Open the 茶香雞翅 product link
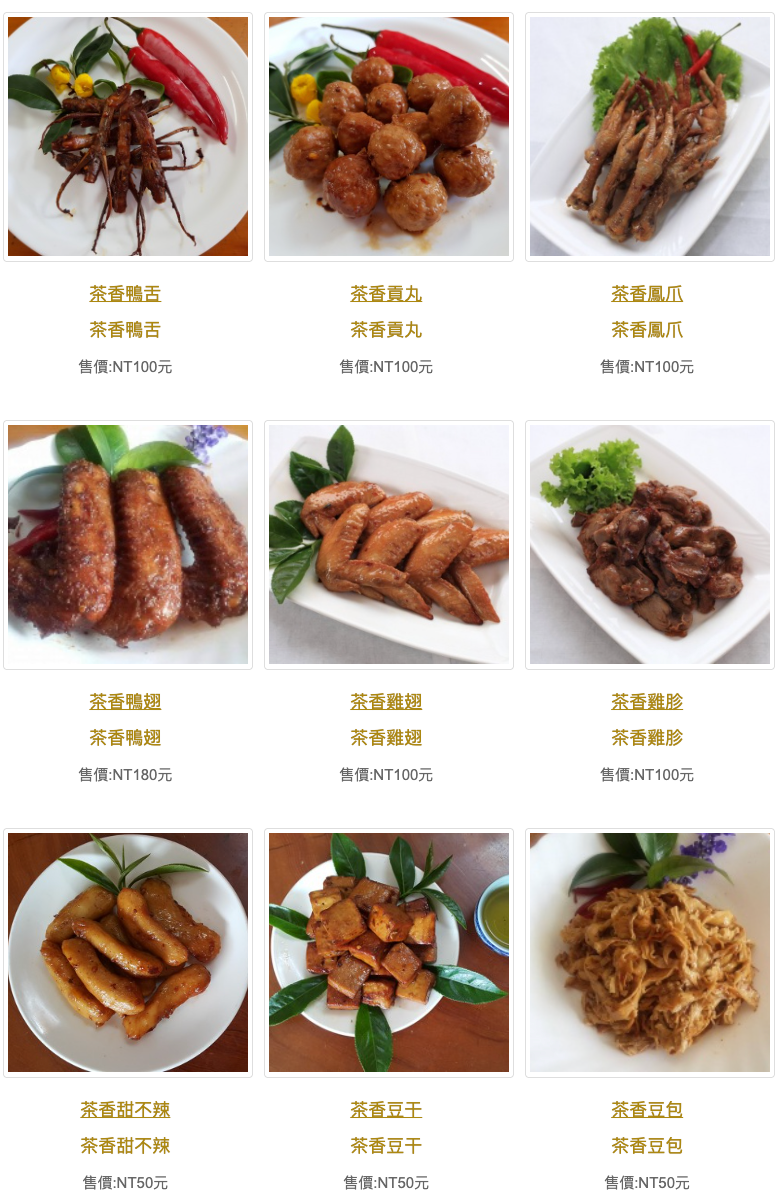776x1199 pixels. (x=388, y=702)
